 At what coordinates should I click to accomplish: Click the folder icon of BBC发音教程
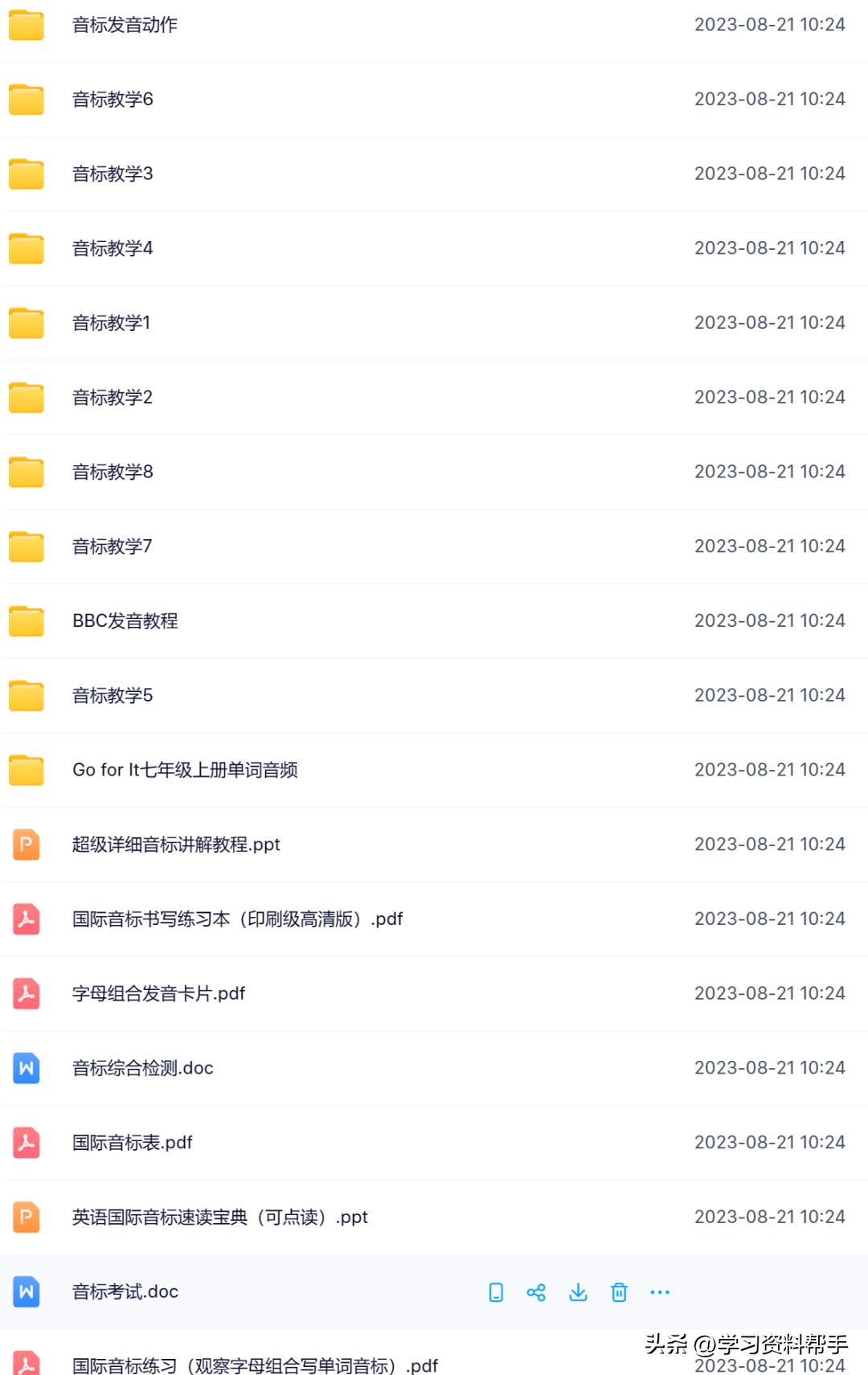26,620
